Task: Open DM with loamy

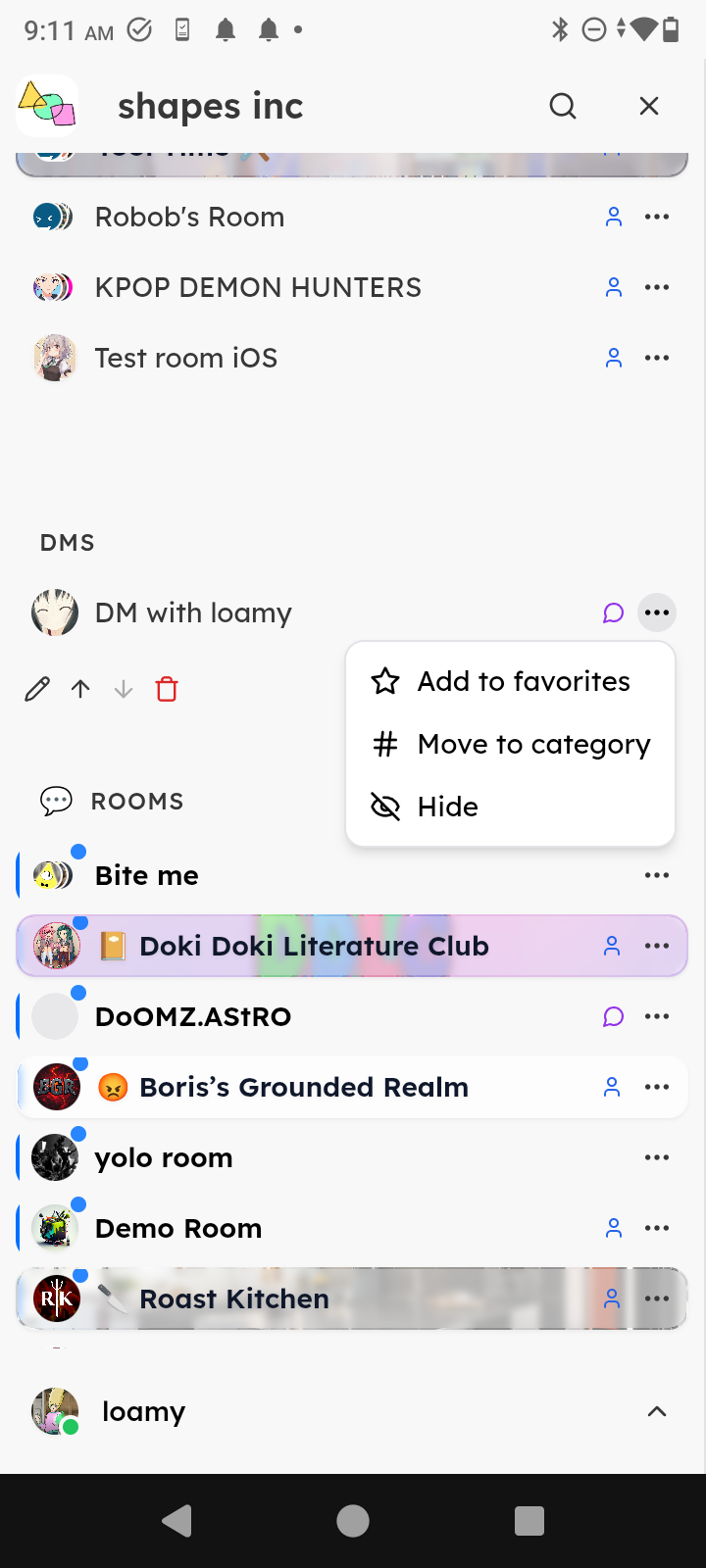Action: (x=193, y=612)
